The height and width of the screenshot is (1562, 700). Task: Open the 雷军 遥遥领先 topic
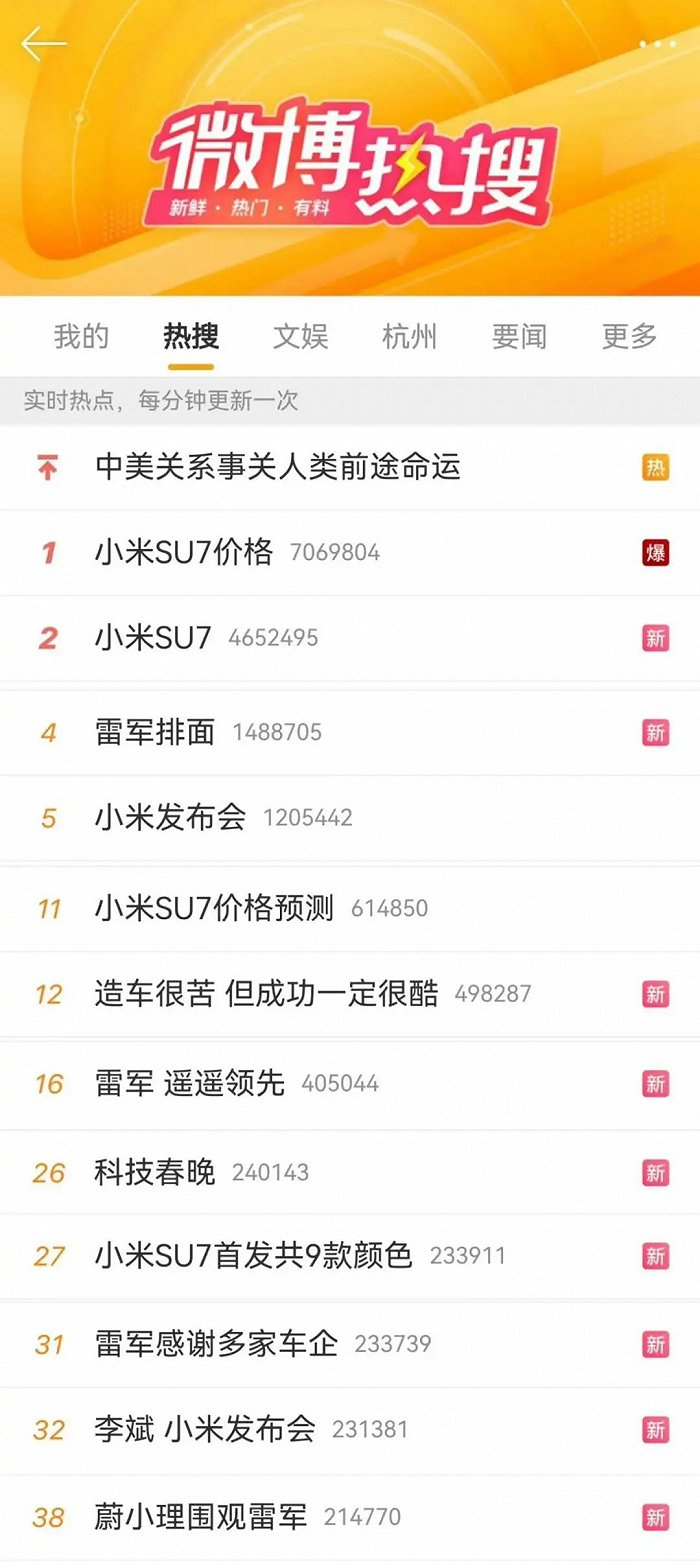pos(190,1083)
